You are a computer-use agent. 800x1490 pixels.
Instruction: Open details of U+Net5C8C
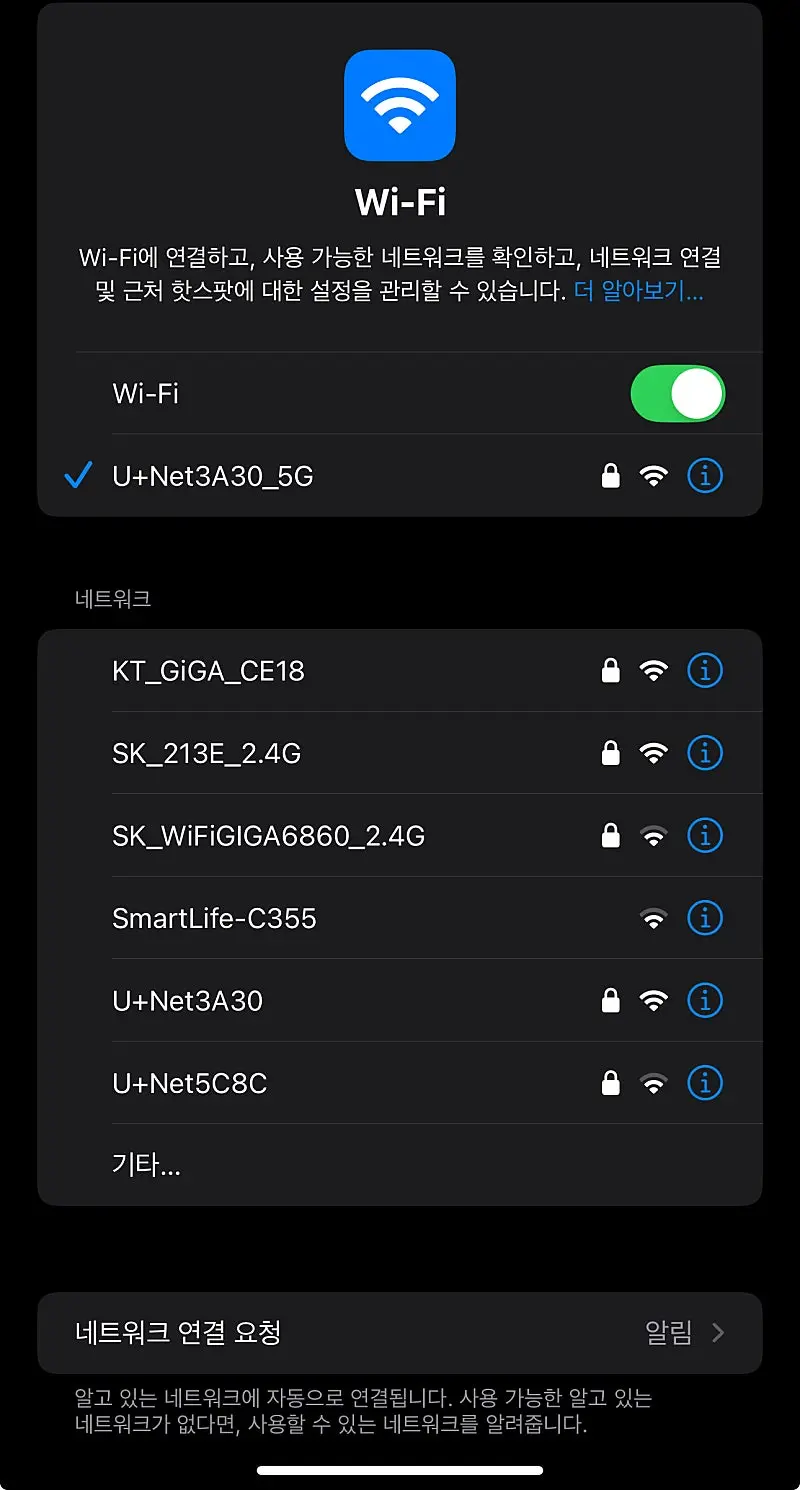point(705,1083)
